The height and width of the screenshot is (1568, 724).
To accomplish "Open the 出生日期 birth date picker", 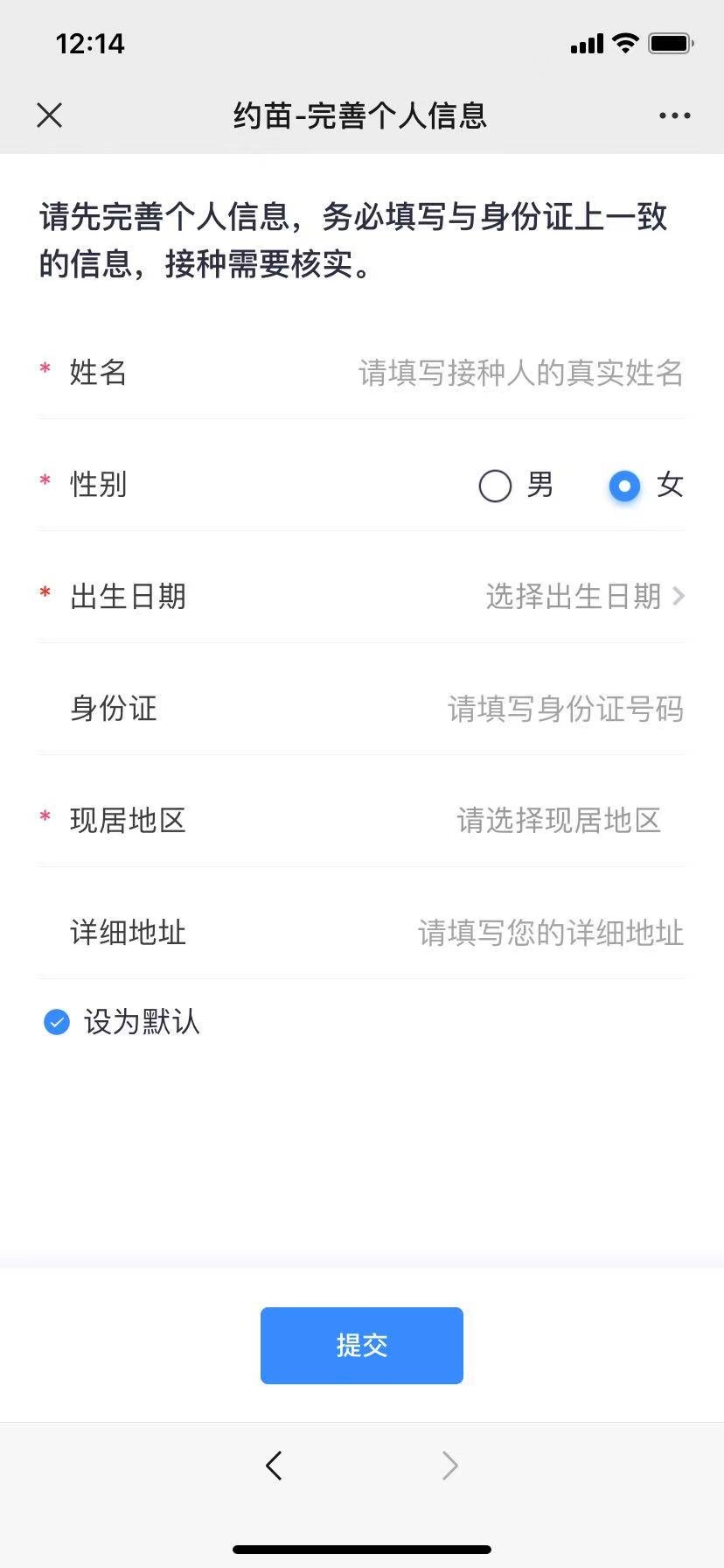I will (x=583, y=597).
